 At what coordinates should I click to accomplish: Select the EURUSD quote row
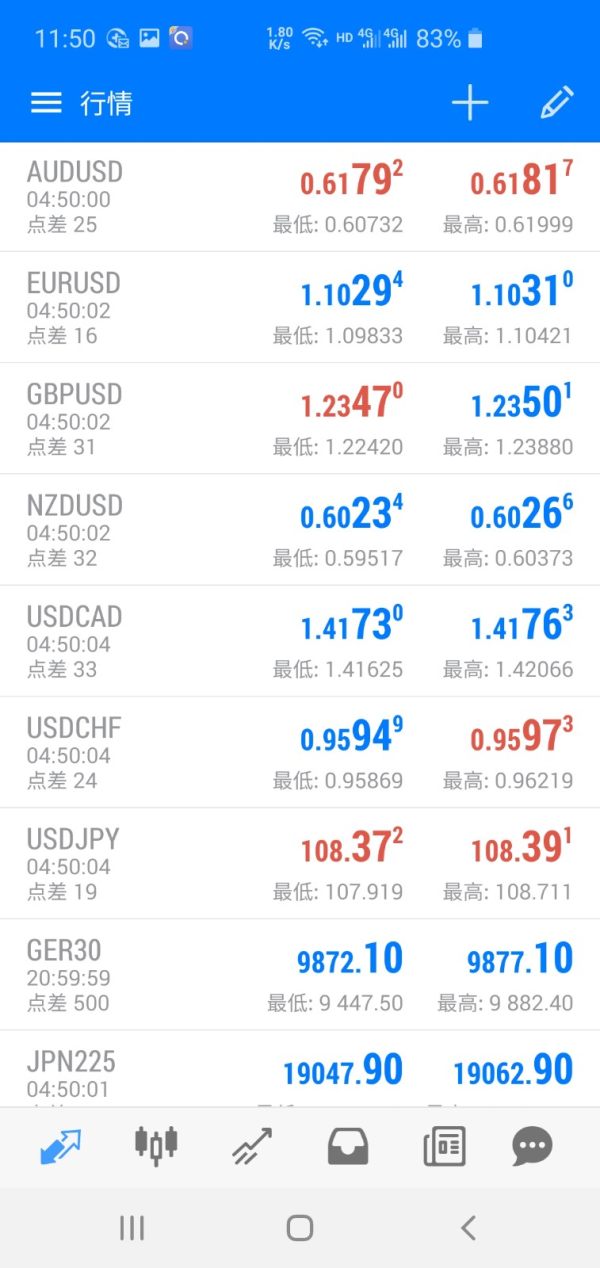(x=300, y=308)
